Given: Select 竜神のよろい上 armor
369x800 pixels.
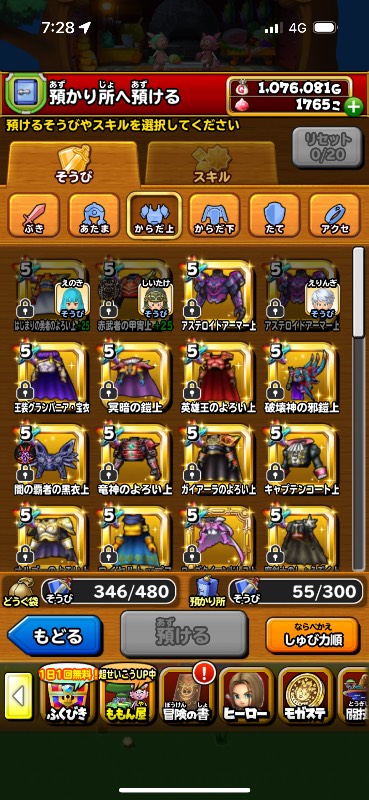Looking at the screenshot, I should pos(135,460).
